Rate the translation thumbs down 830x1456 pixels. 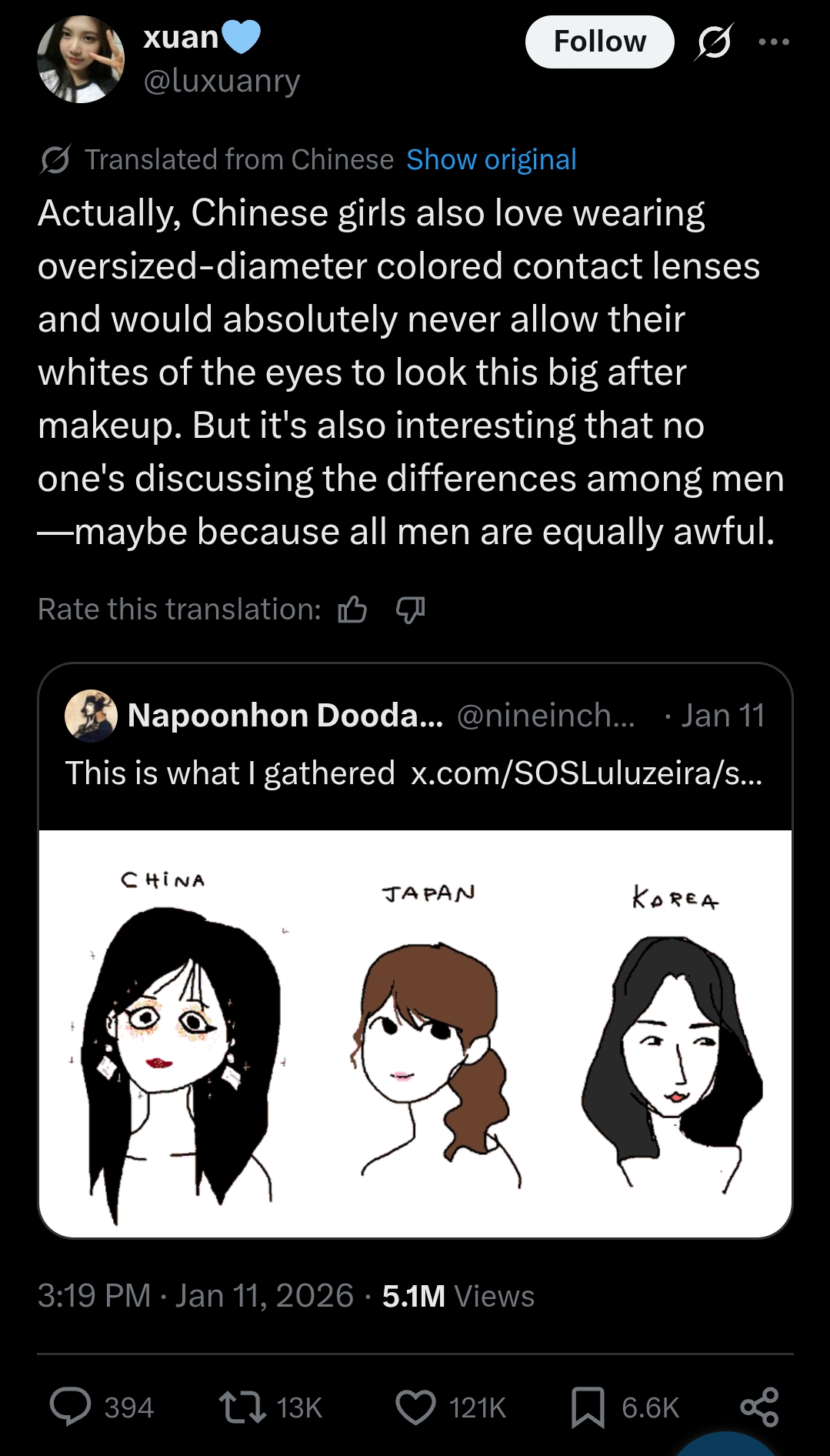pos(410,609)
